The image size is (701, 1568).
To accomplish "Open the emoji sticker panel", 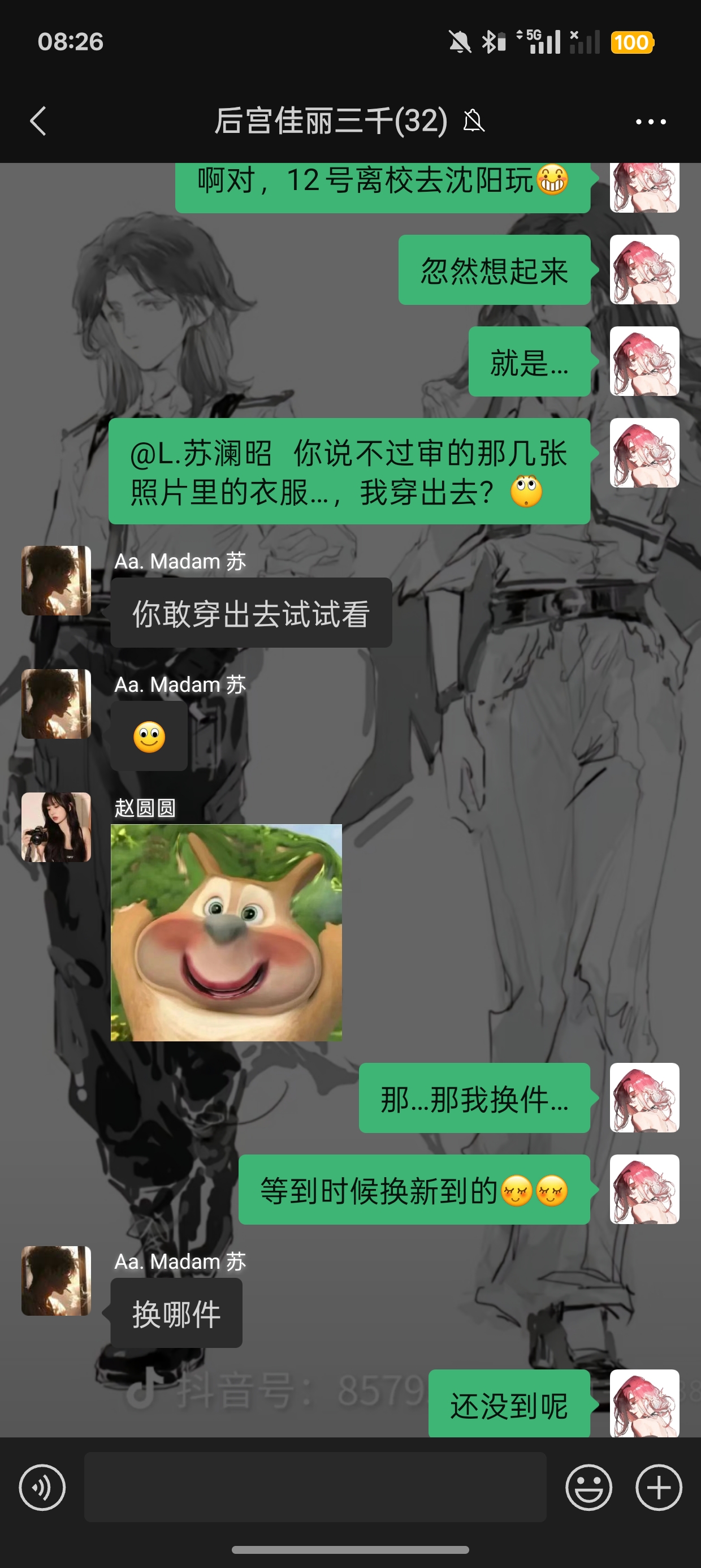I will (588, 1487).
